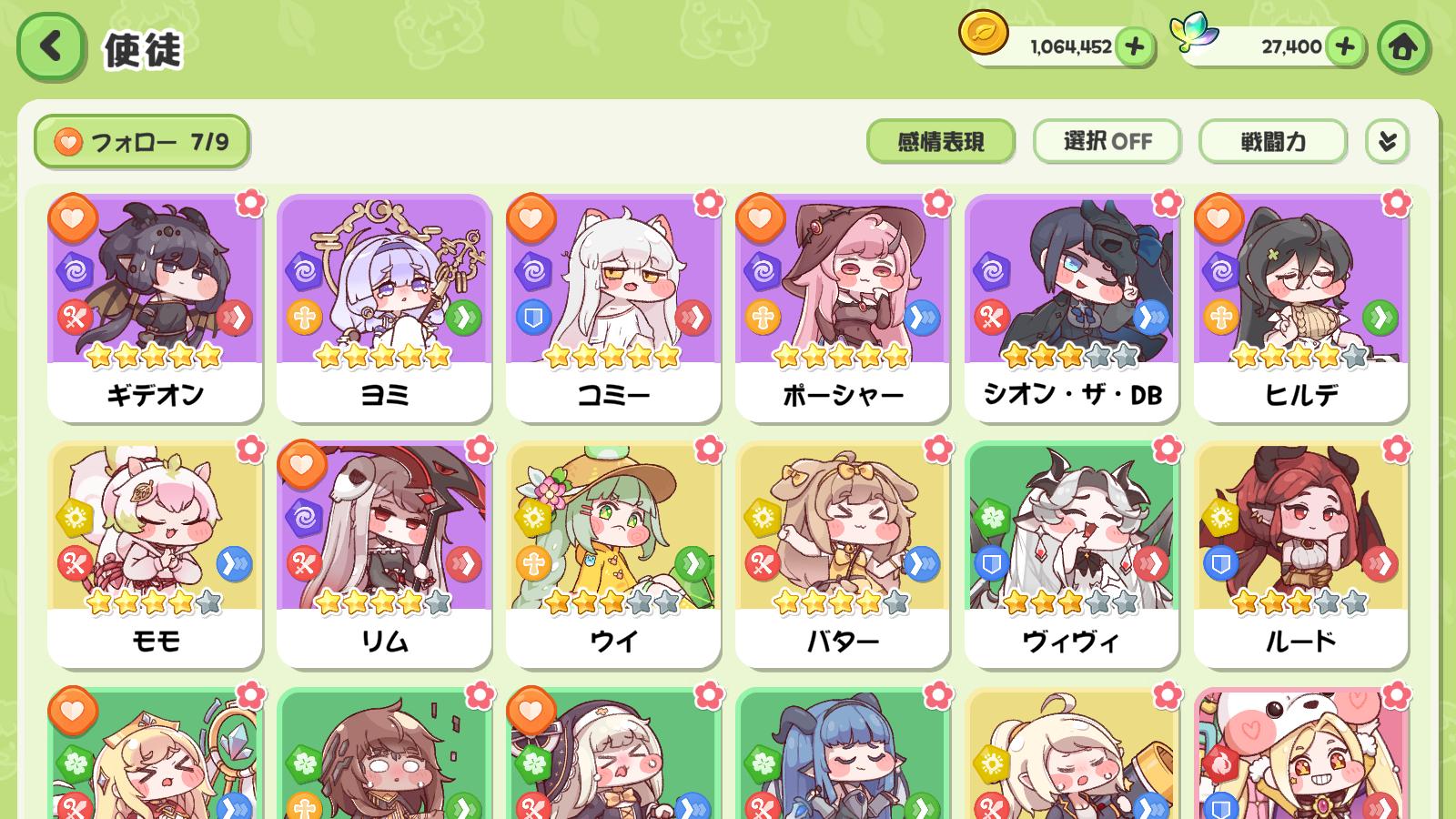1456x819 pixels.
Task: Add more gold coins
Action: tap(1134, 46)
